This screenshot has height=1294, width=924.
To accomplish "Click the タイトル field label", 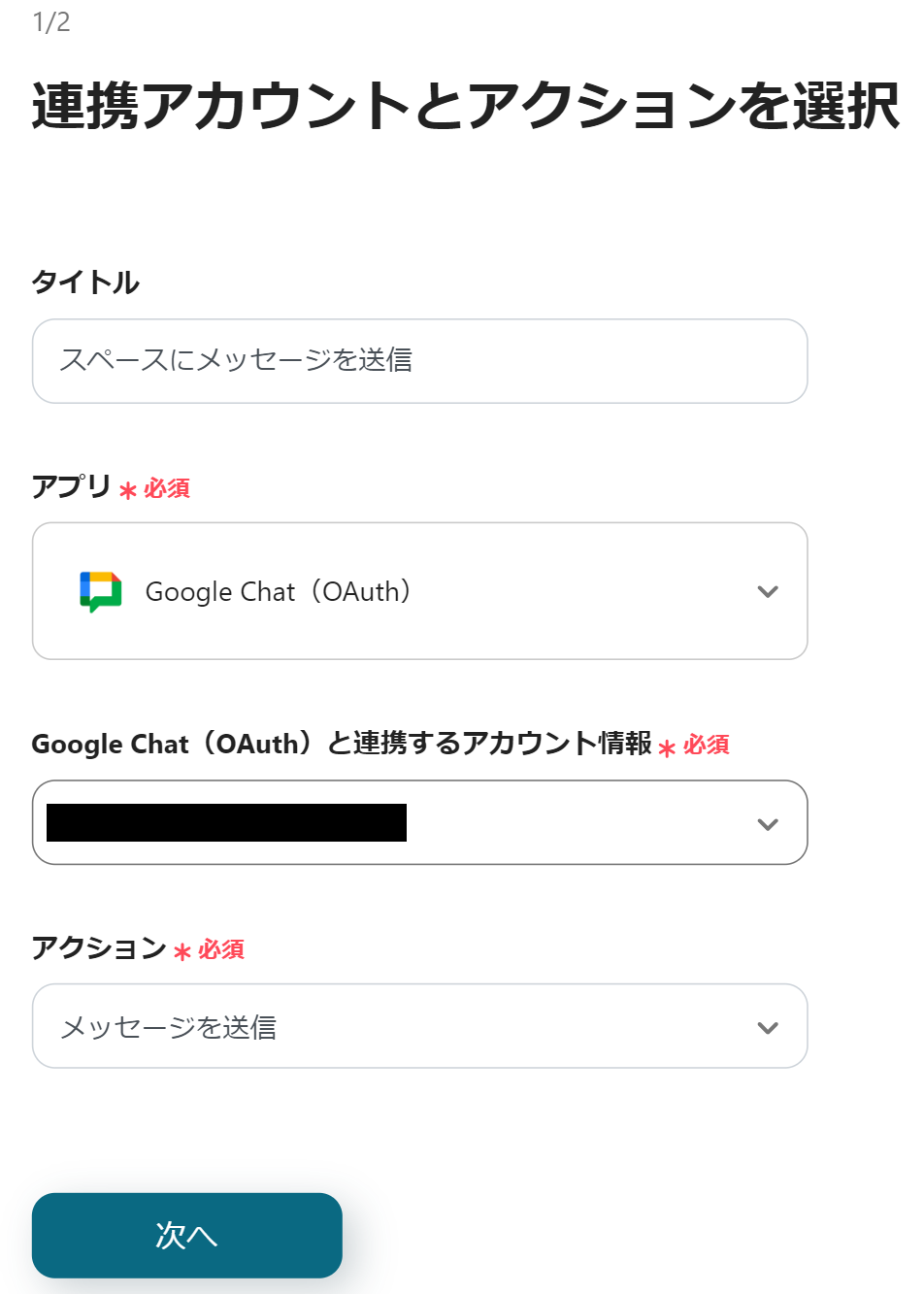I will tap(85, 282).
